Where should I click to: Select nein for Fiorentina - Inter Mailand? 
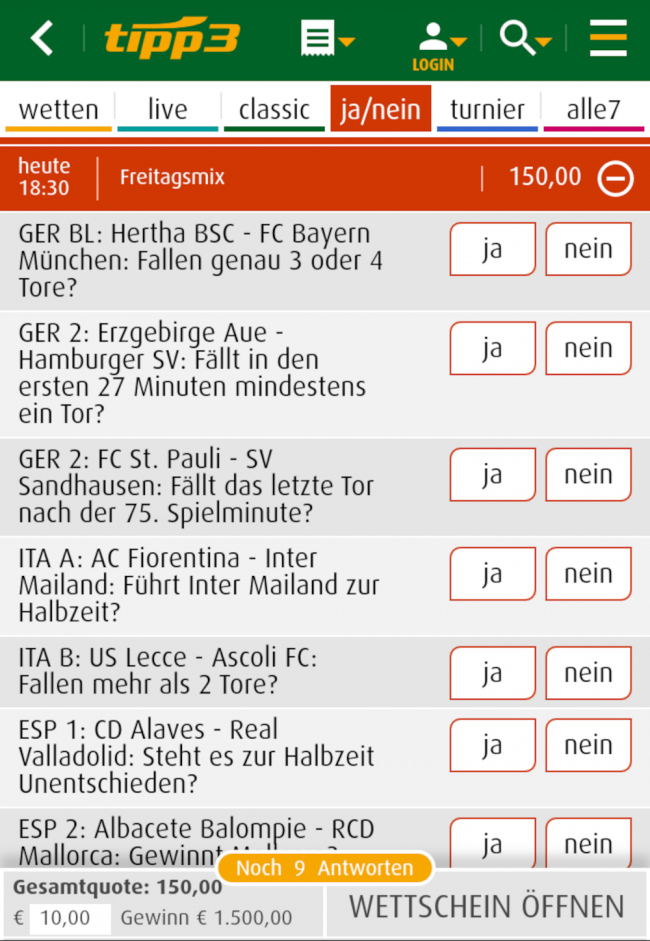[588, 574]
